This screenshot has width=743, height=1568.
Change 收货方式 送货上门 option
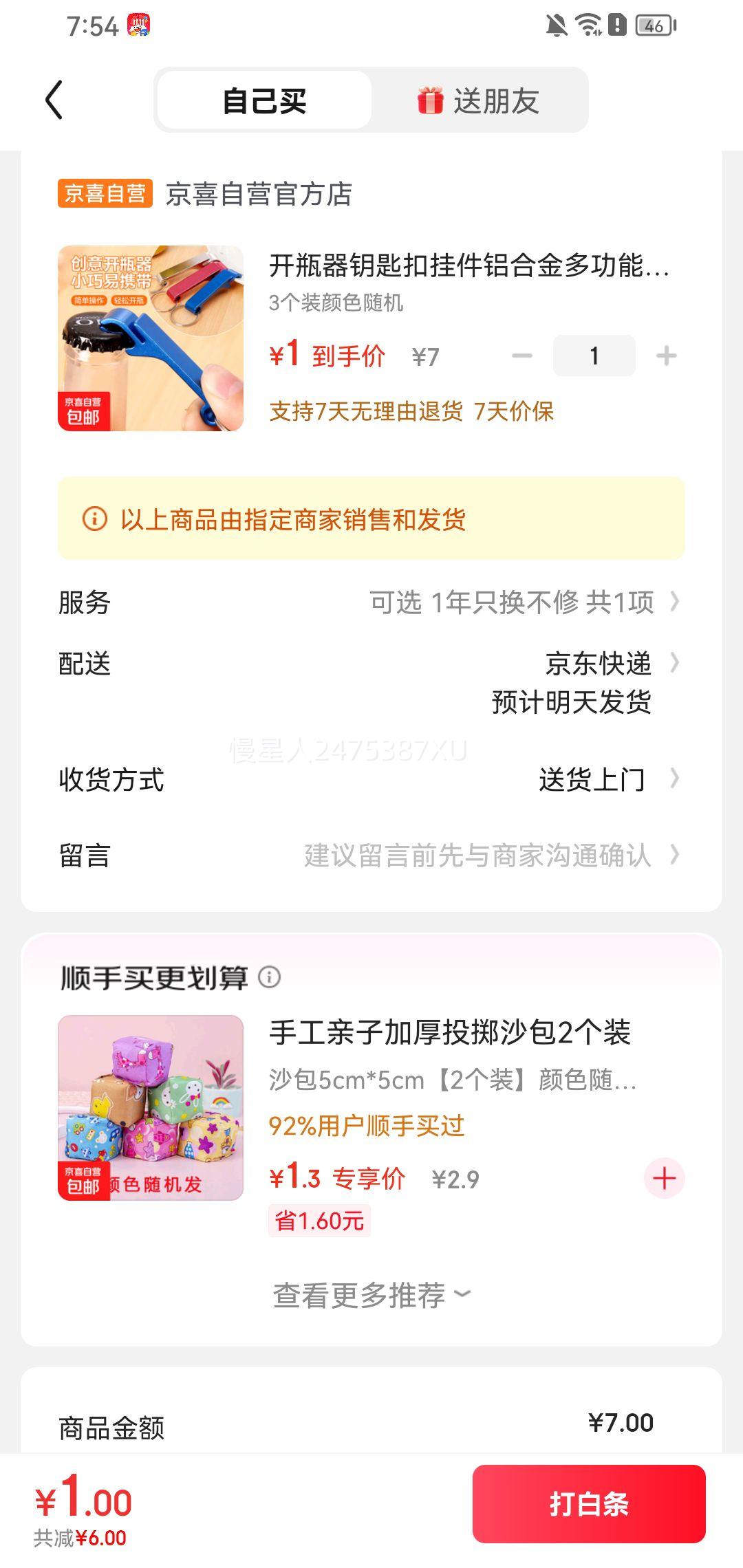(x=592, y=780)
